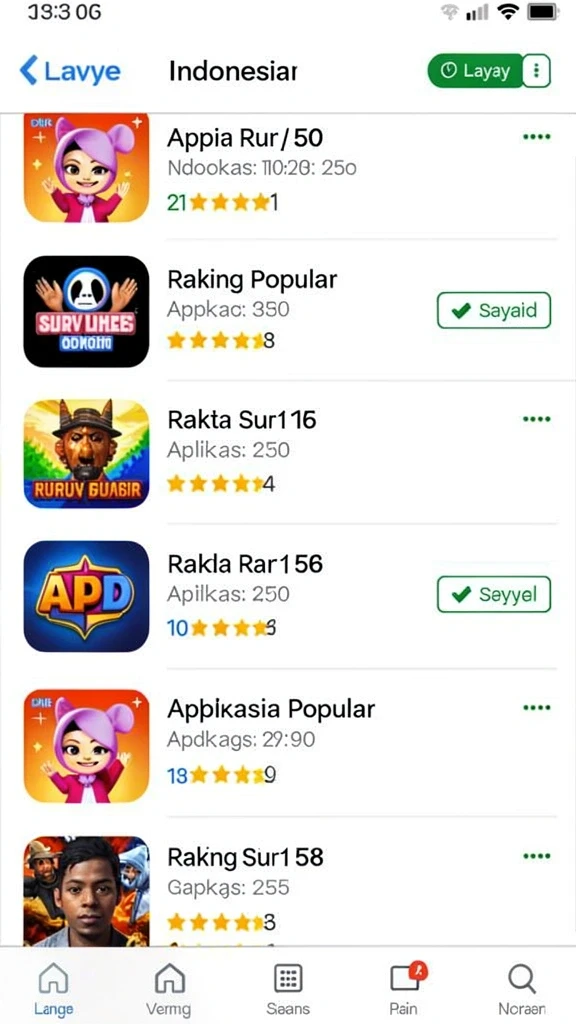Open more options for Rakta Sur116
This screenshot has width=576, height=1024.
pyautogui.click(x=537, y=419)
